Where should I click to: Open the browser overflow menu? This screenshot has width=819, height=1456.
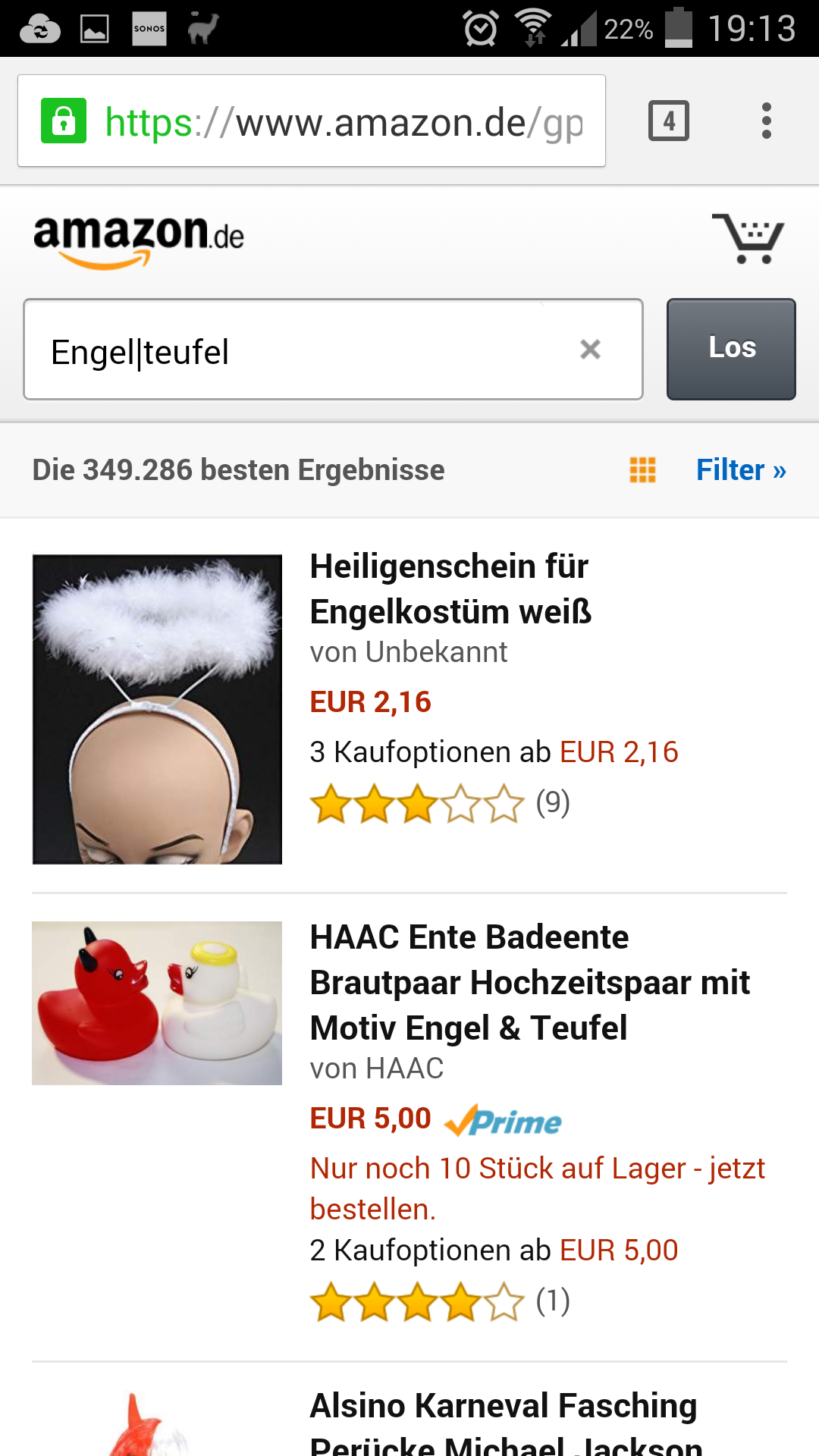[767, 121]
